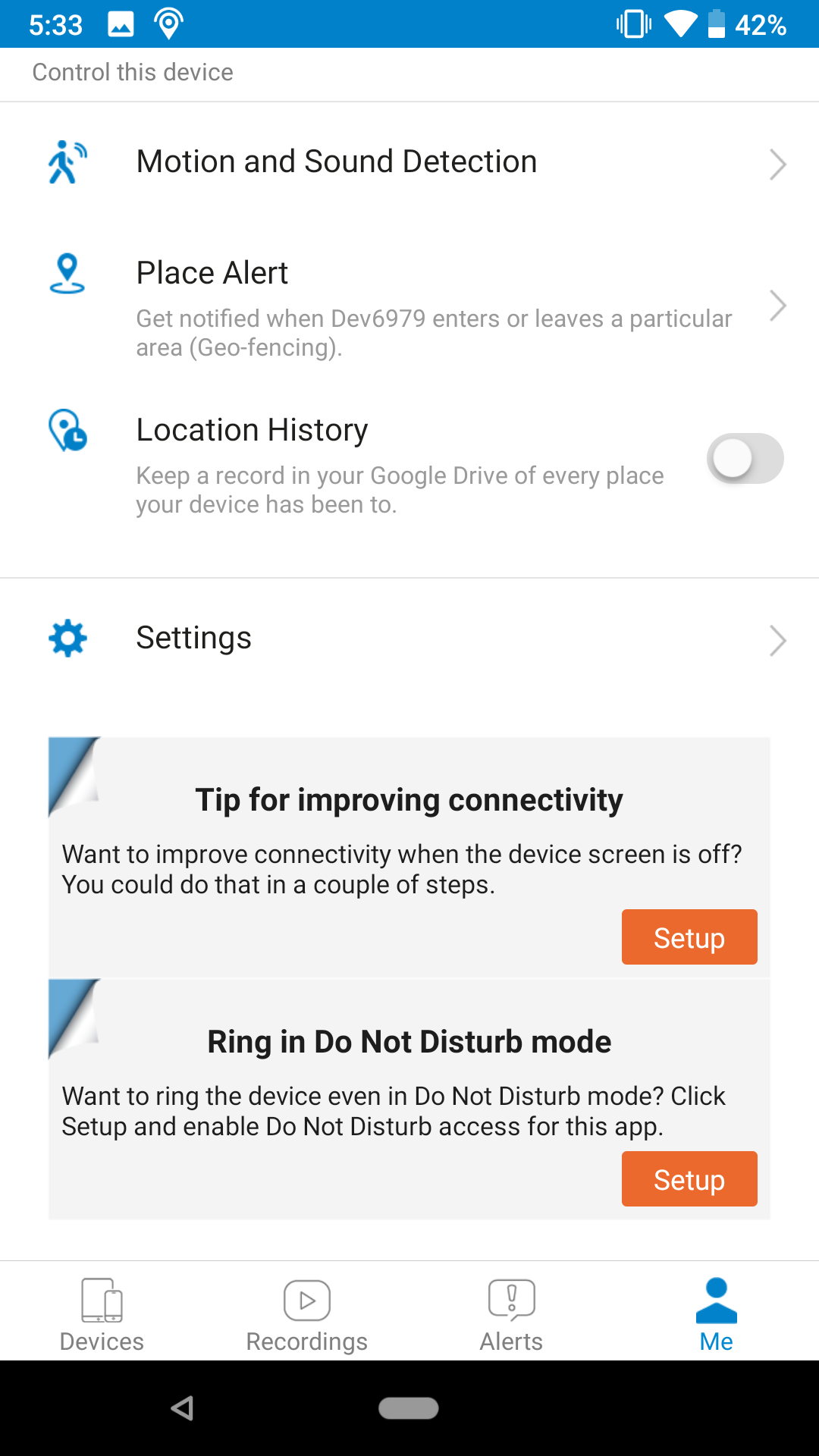
Task: Open Motion and Sound Detection
Action: tap(409, 162)
